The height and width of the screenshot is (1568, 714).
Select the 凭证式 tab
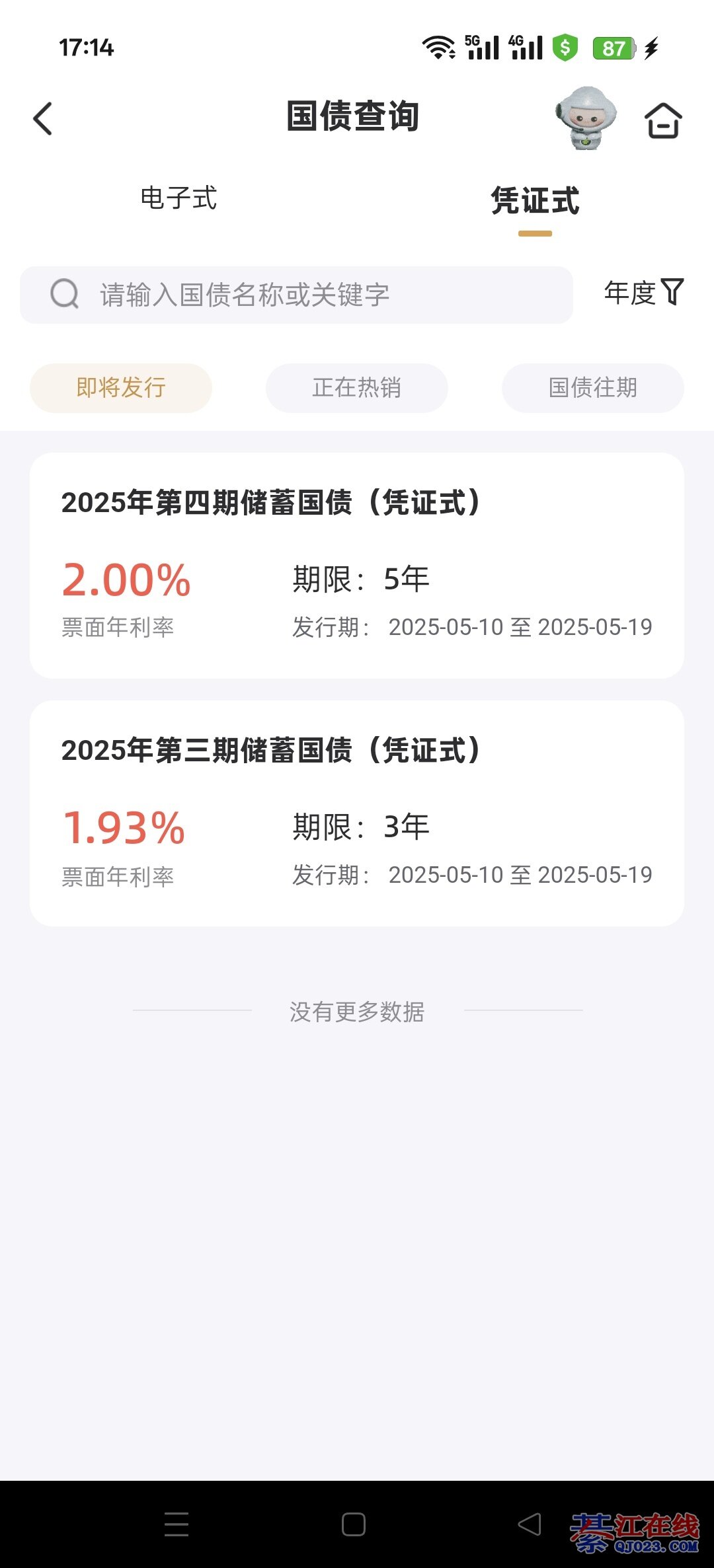click(x=535, y=201)
